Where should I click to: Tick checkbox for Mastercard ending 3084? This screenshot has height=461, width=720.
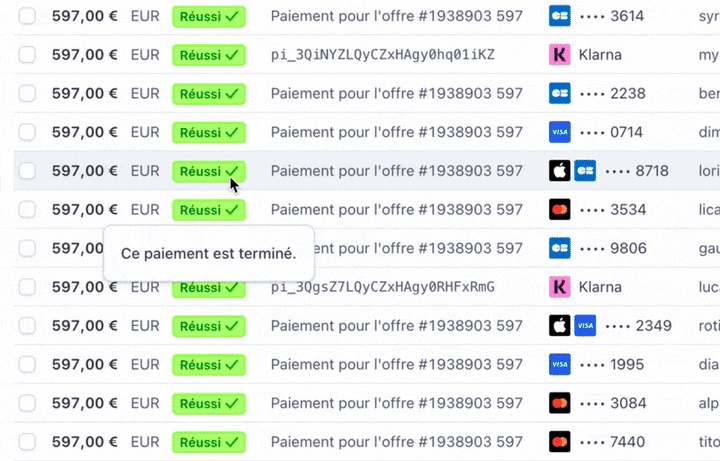coord(27,403)
